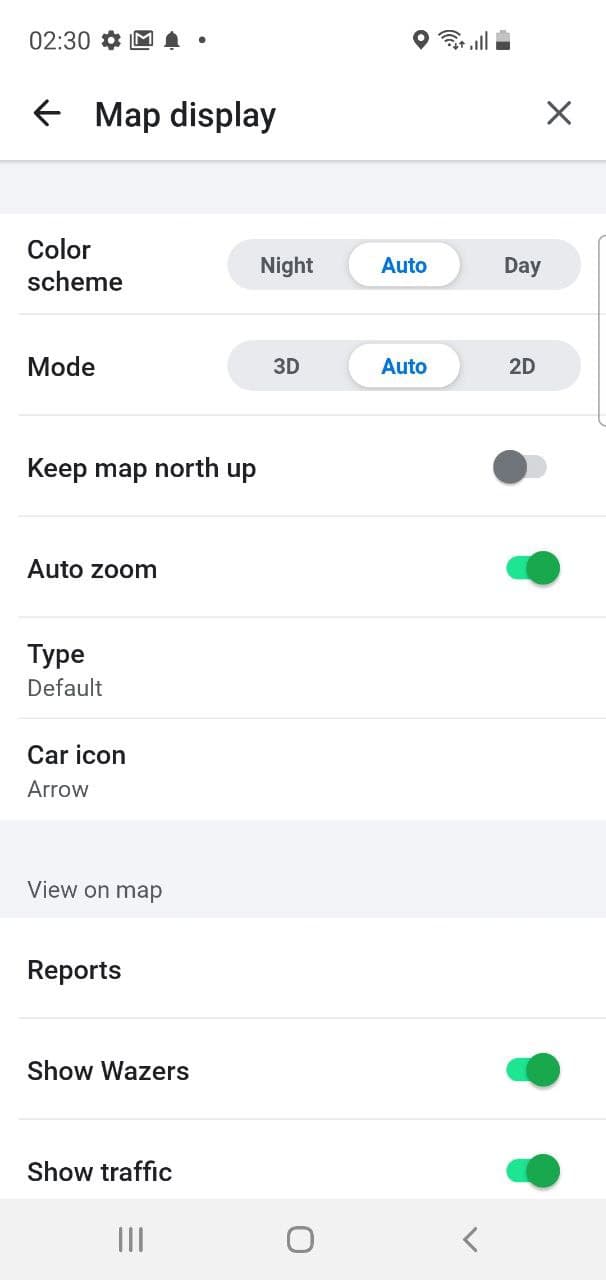Set color scheme to Night

point(287,265)
